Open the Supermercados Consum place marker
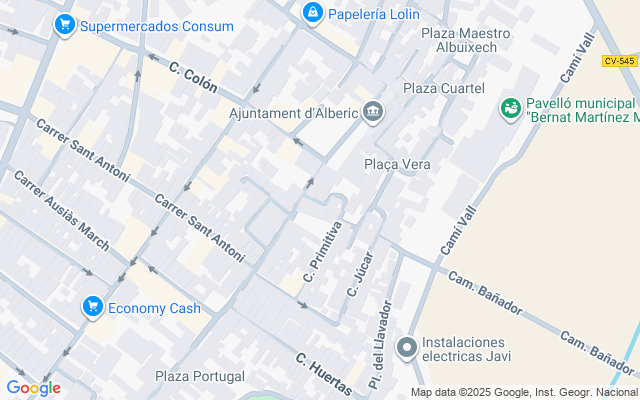 66,25
